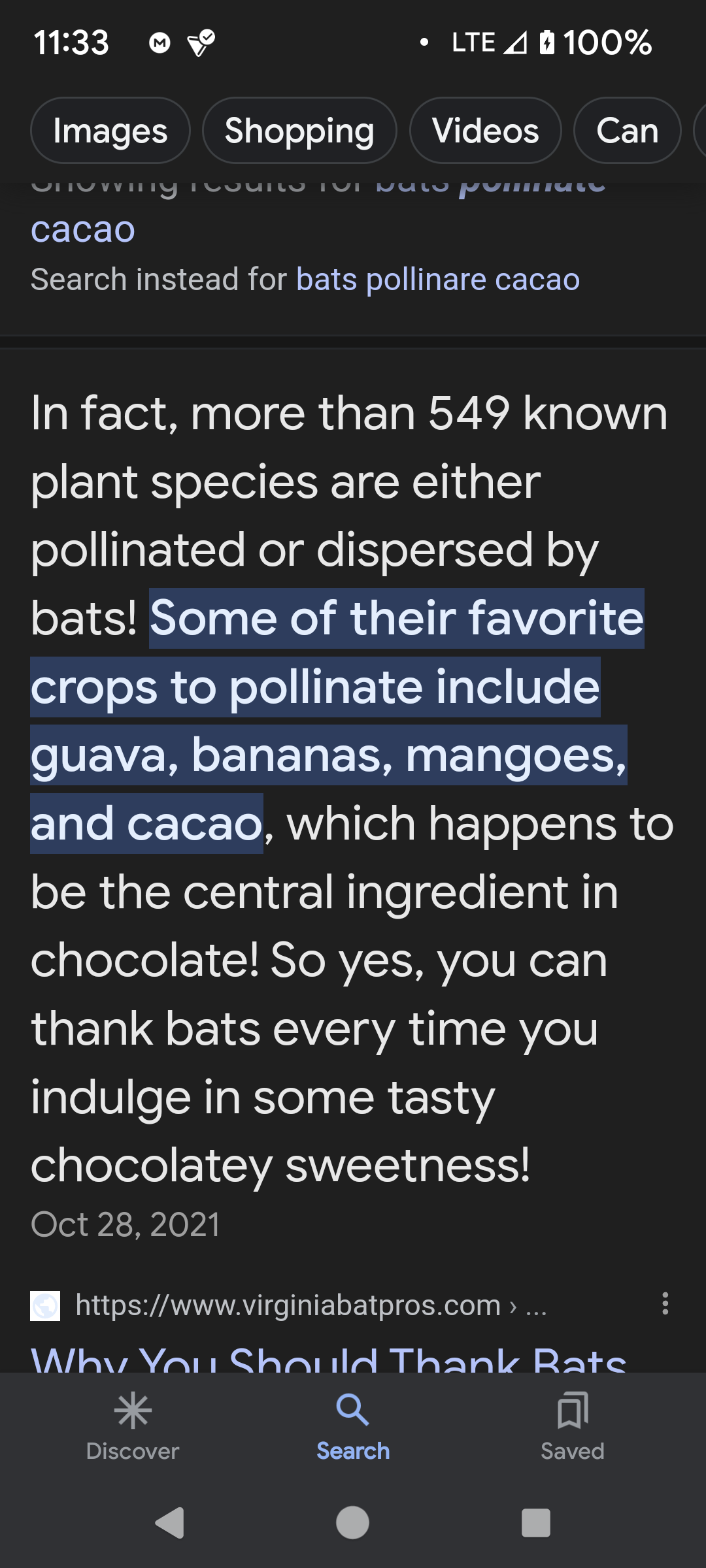The image size is (706, 1568).
Task: Open recent apps with the square button
Action: coord(535,1523)
